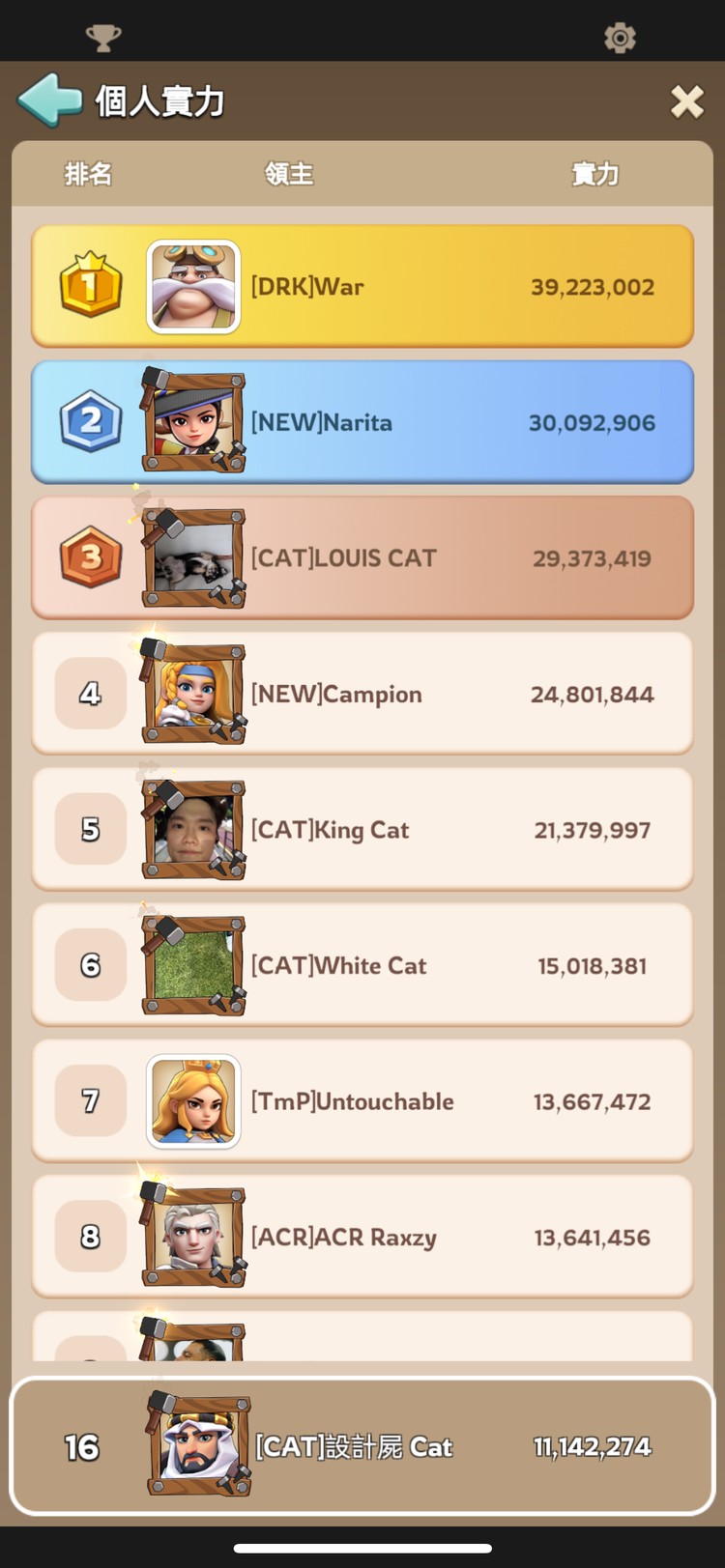The width and height of the screenshot is (725, 1568).
Task: Select the [CAT]LOUIS CAT row
Action: (x=362, y=557)
